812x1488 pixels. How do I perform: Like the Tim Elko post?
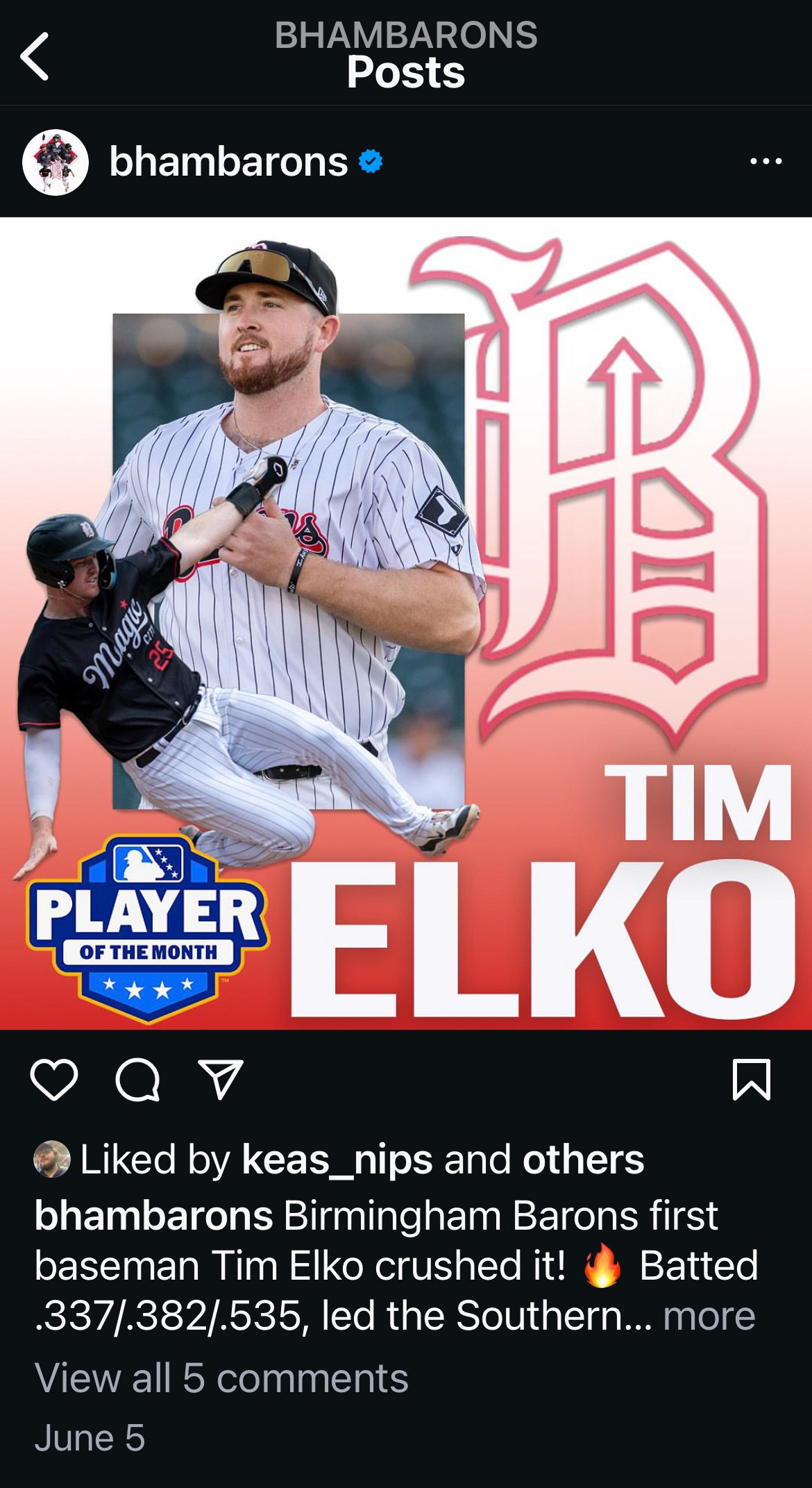(54, 1080)
